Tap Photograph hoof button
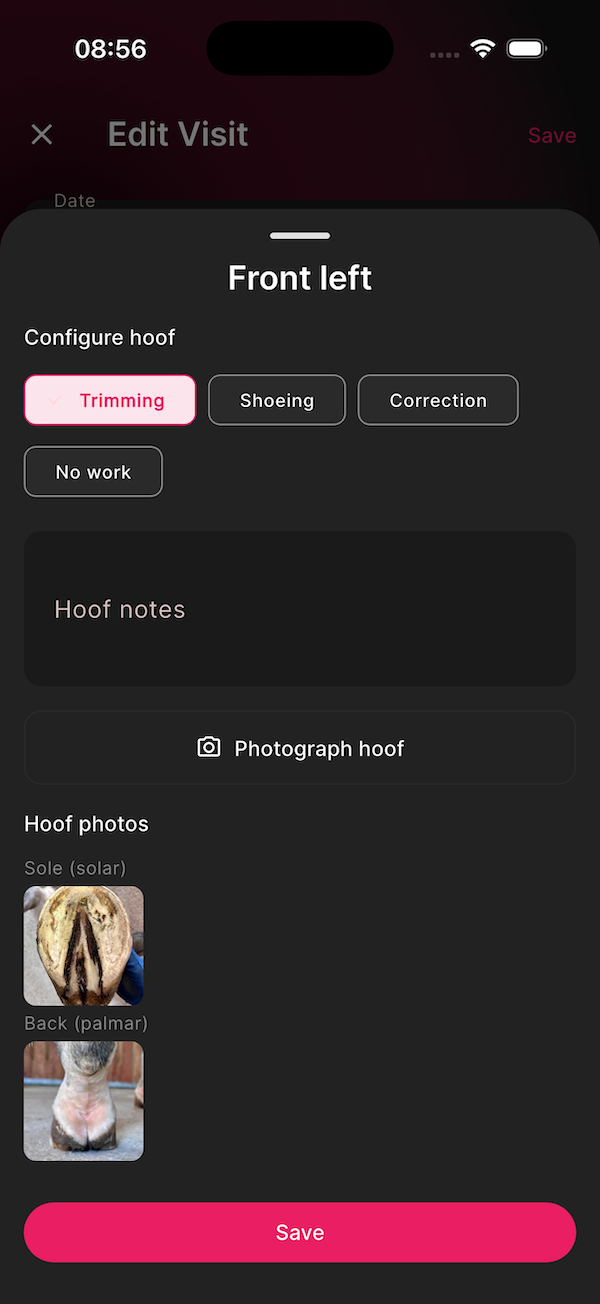 [300, 748]
